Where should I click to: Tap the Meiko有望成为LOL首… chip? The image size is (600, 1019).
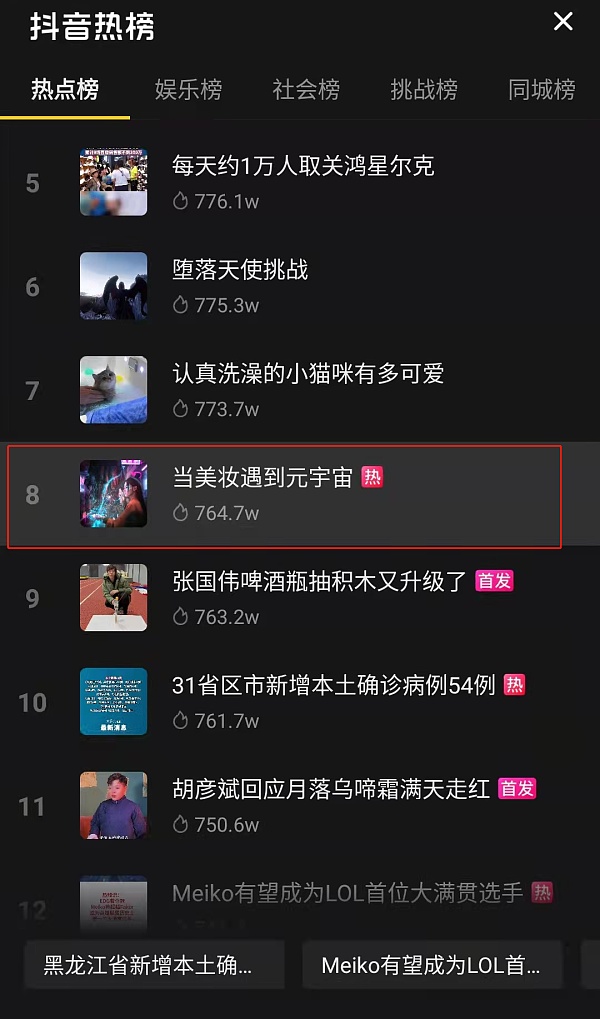point(431,966)
